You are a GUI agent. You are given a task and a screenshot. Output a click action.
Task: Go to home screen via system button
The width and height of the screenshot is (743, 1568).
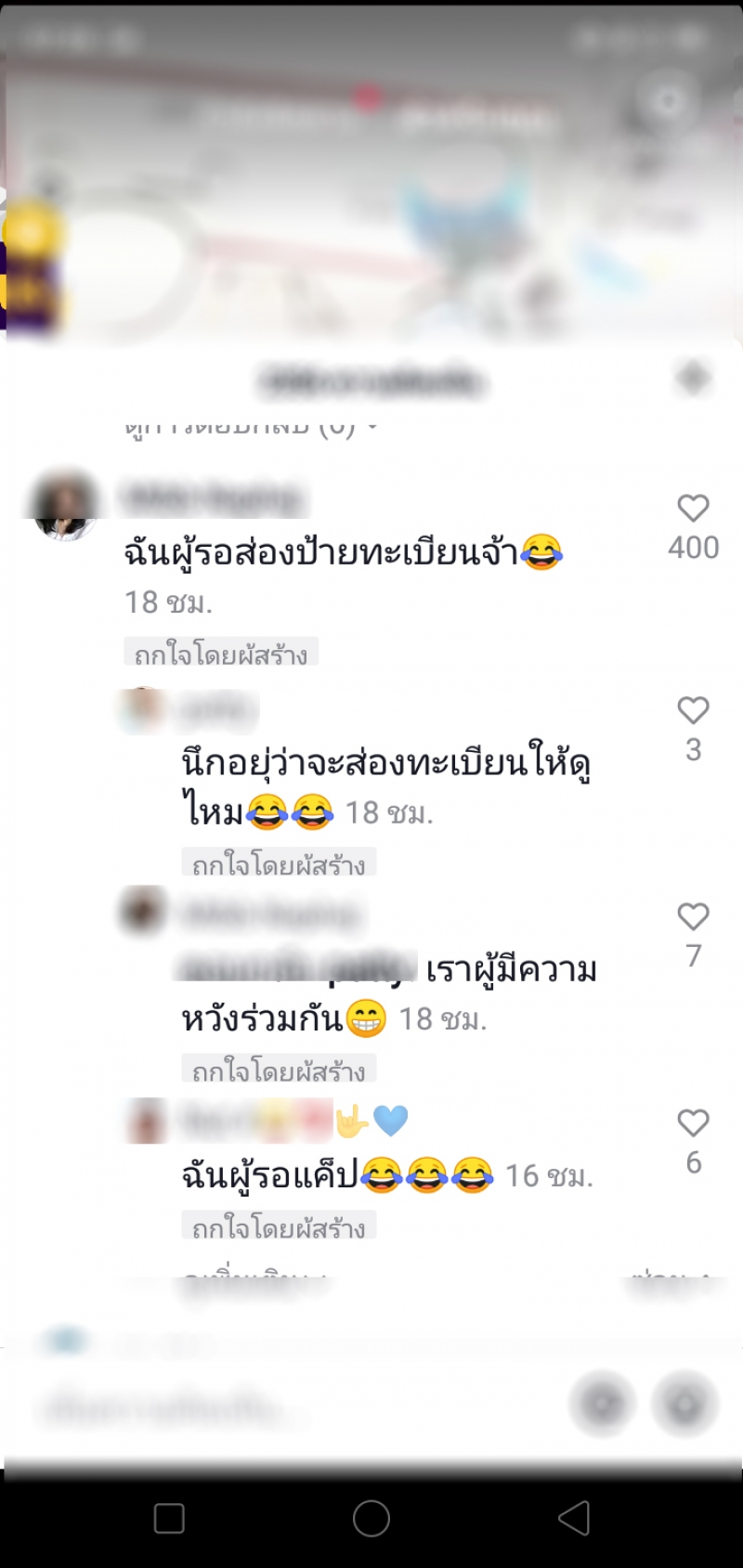371,1519
